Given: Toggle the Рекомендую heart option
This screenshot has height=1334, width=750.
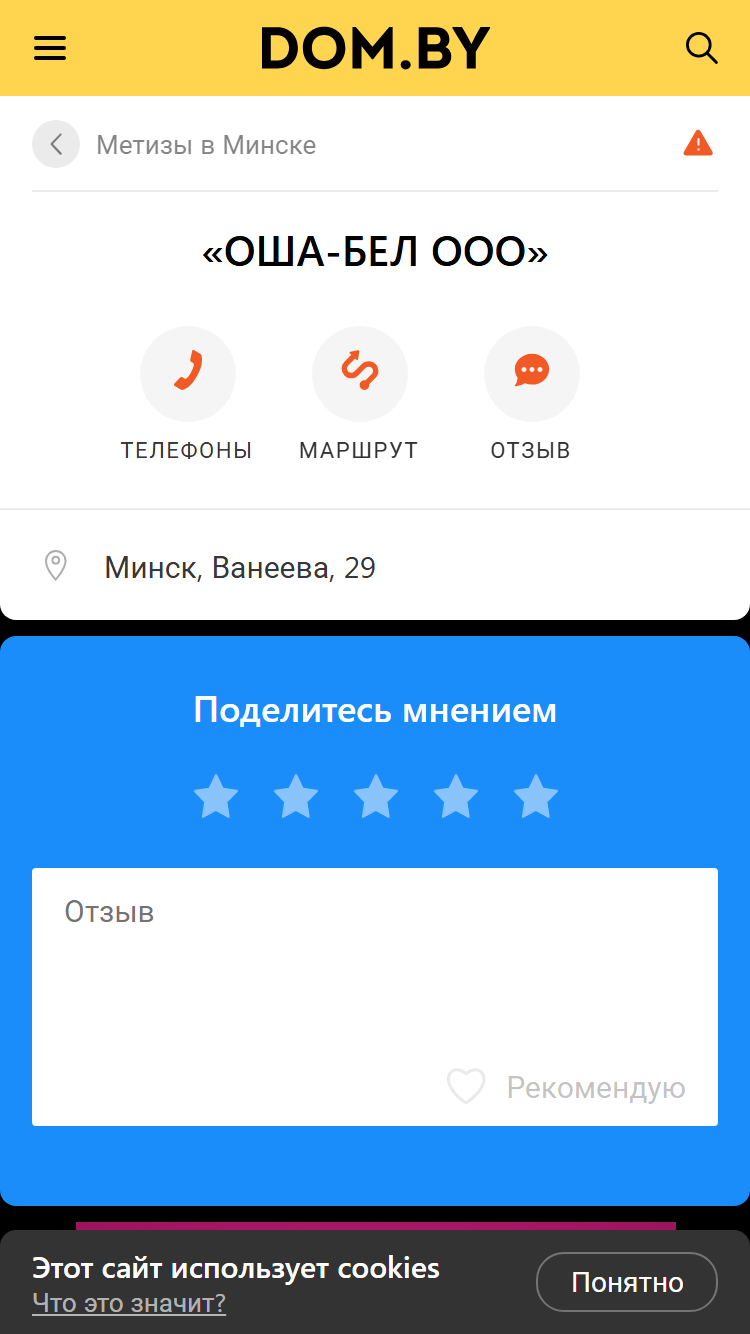Looking at the screenshot, I should (x=566, y=1087).
